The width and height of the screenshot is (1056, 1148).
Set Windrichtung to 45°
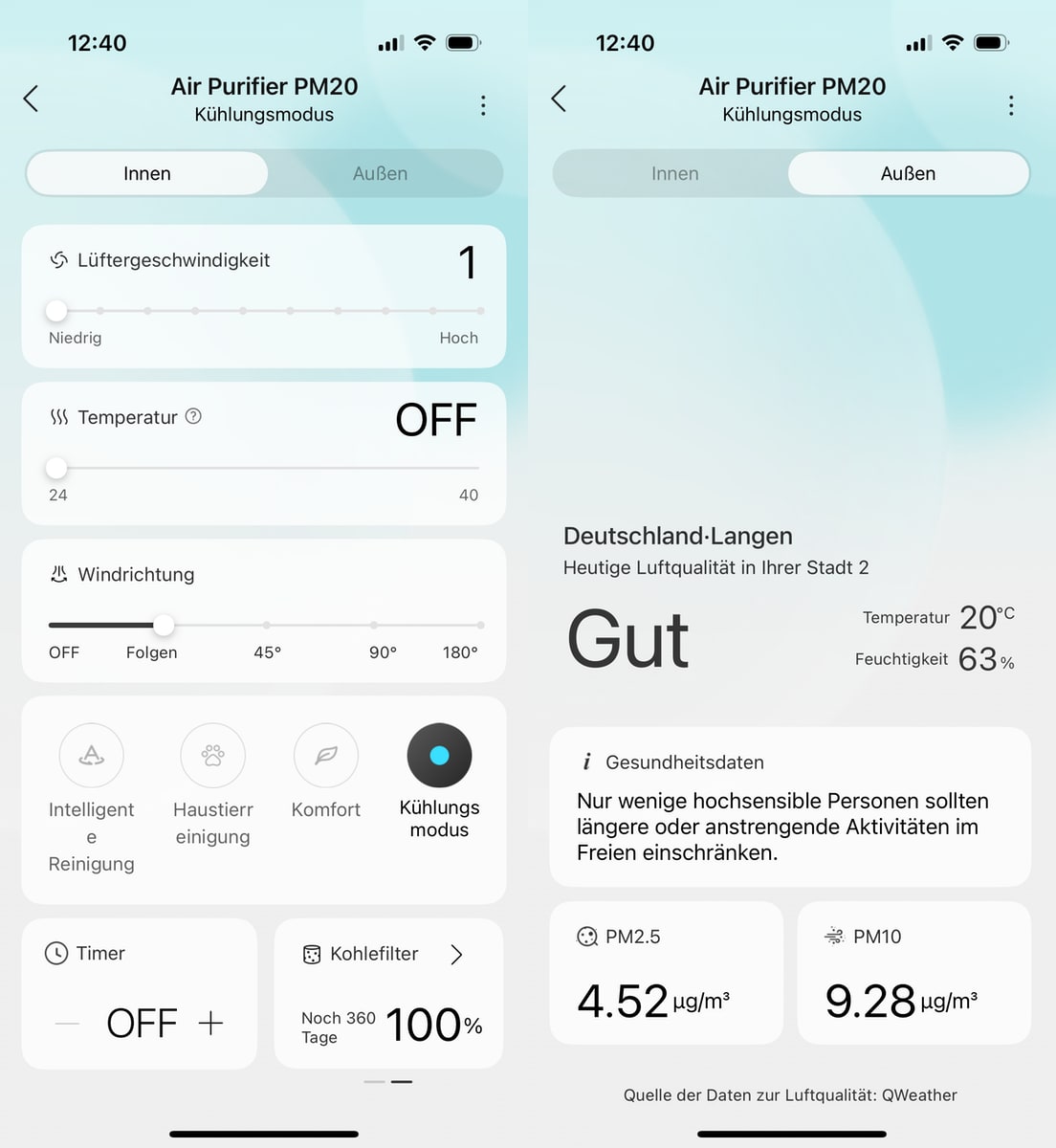click(267, 626)
